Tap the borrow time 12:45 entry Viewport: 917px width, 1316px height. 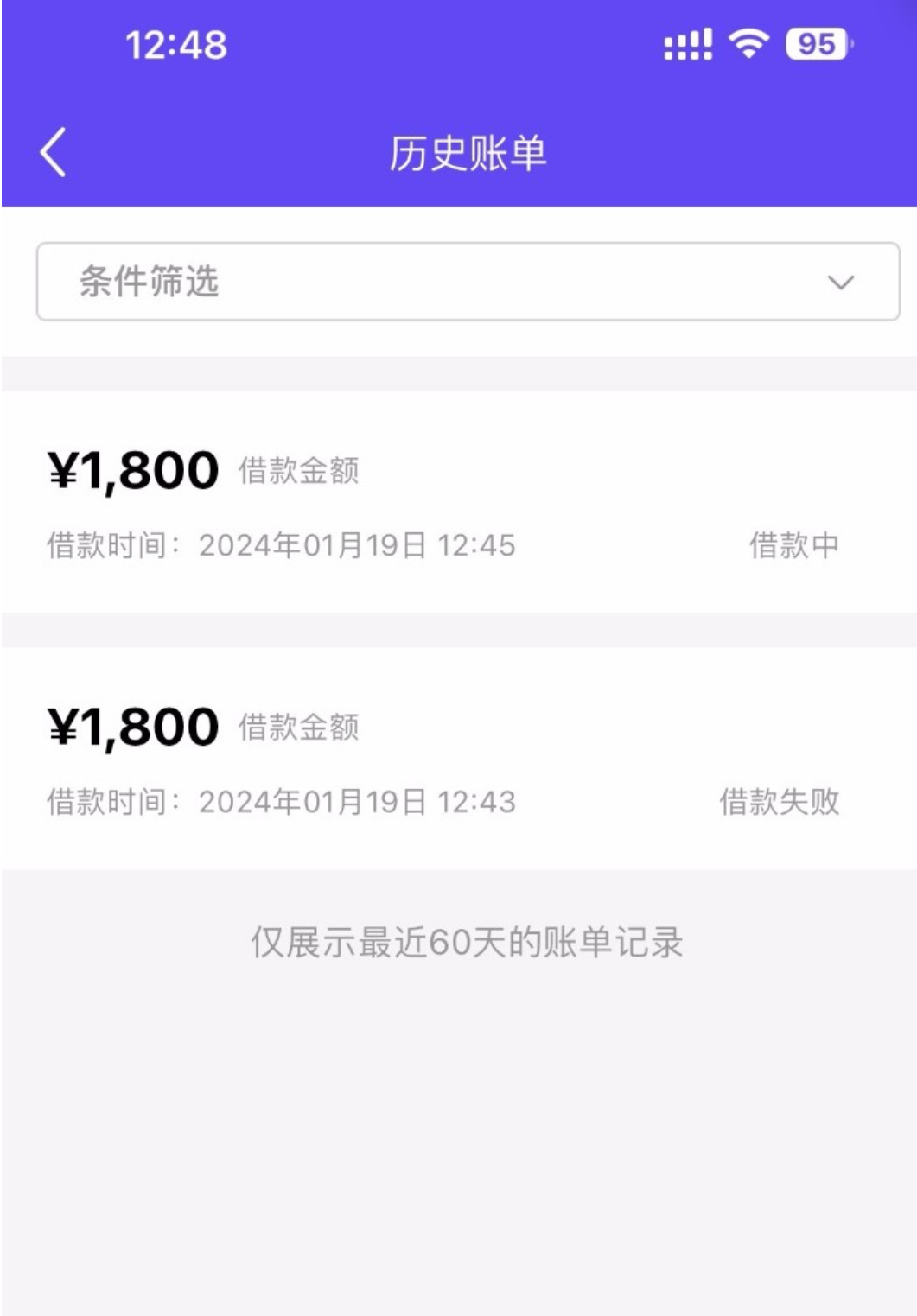[279, 544]
